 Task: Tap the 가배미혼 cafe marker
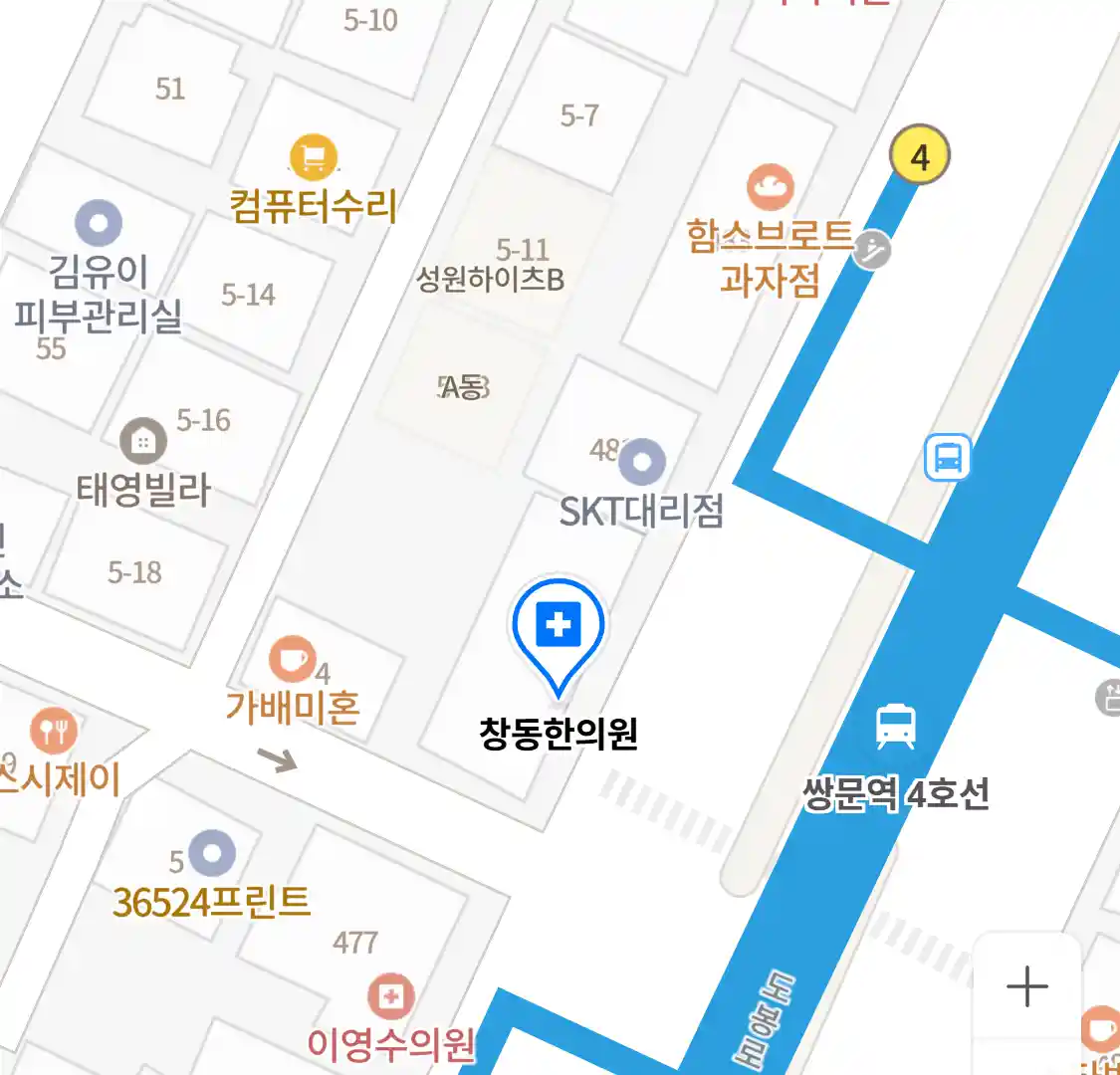pos(292,660)
